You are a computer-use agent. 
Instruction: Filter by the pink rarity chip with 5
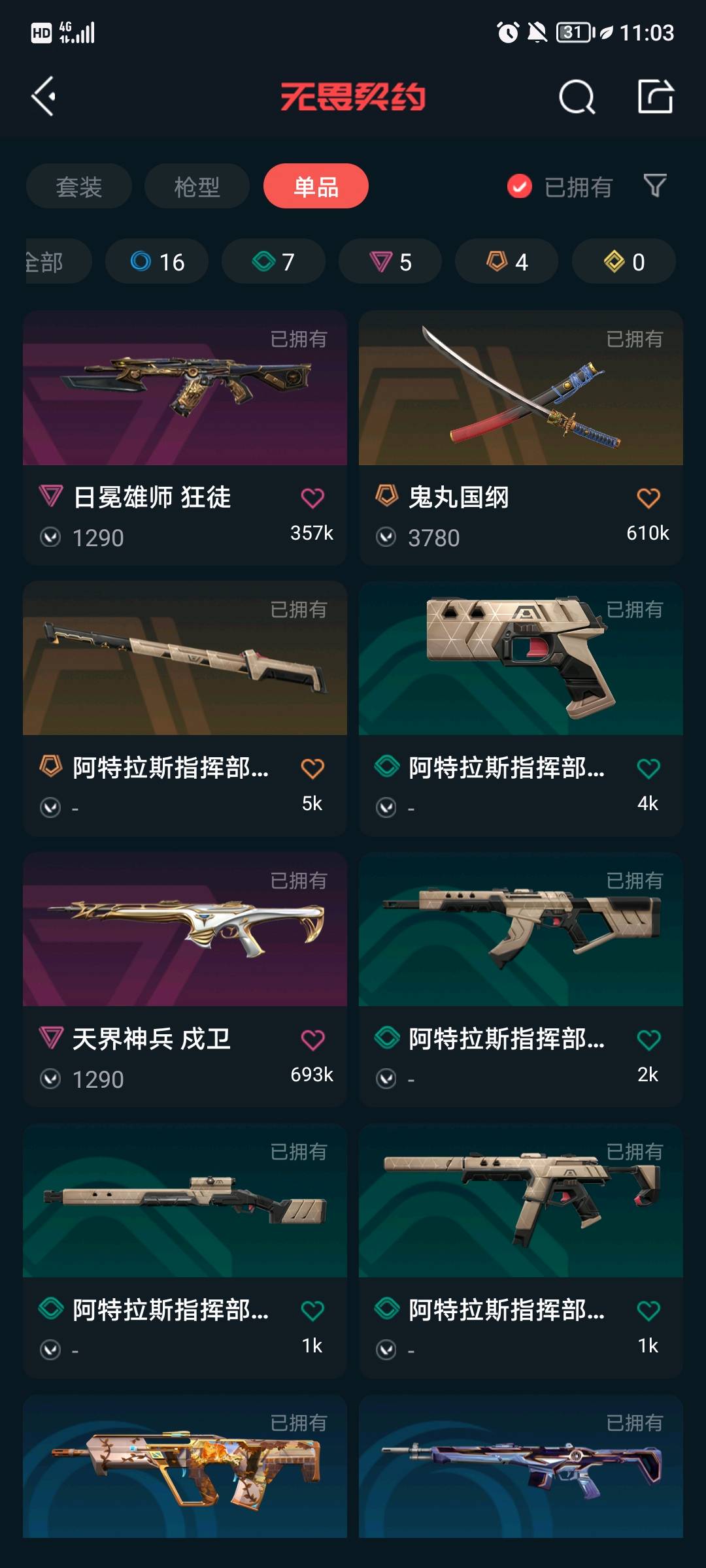pos(390,262)
